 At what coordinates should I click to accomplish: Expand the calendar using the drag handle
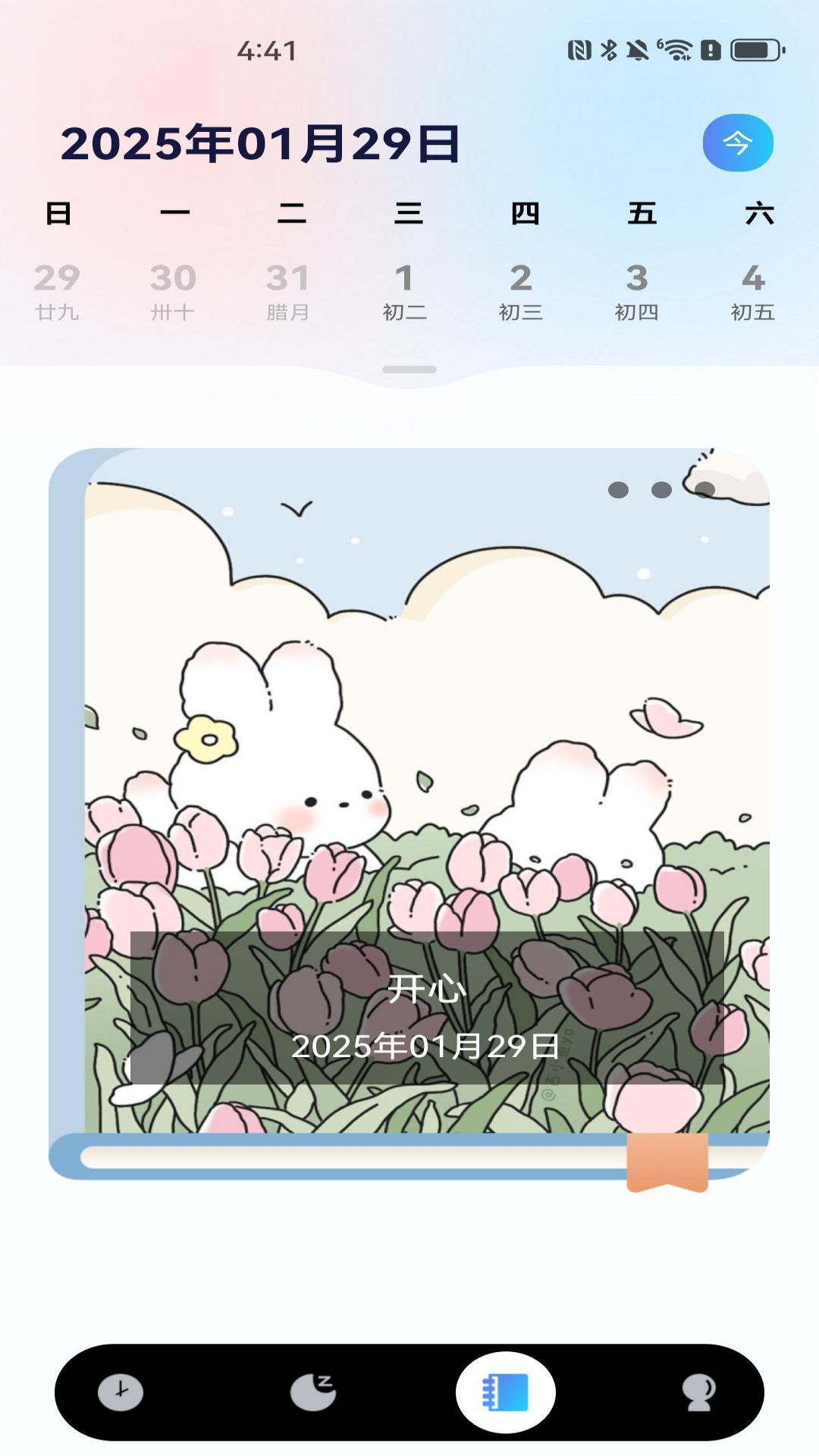tap(409, 370)
